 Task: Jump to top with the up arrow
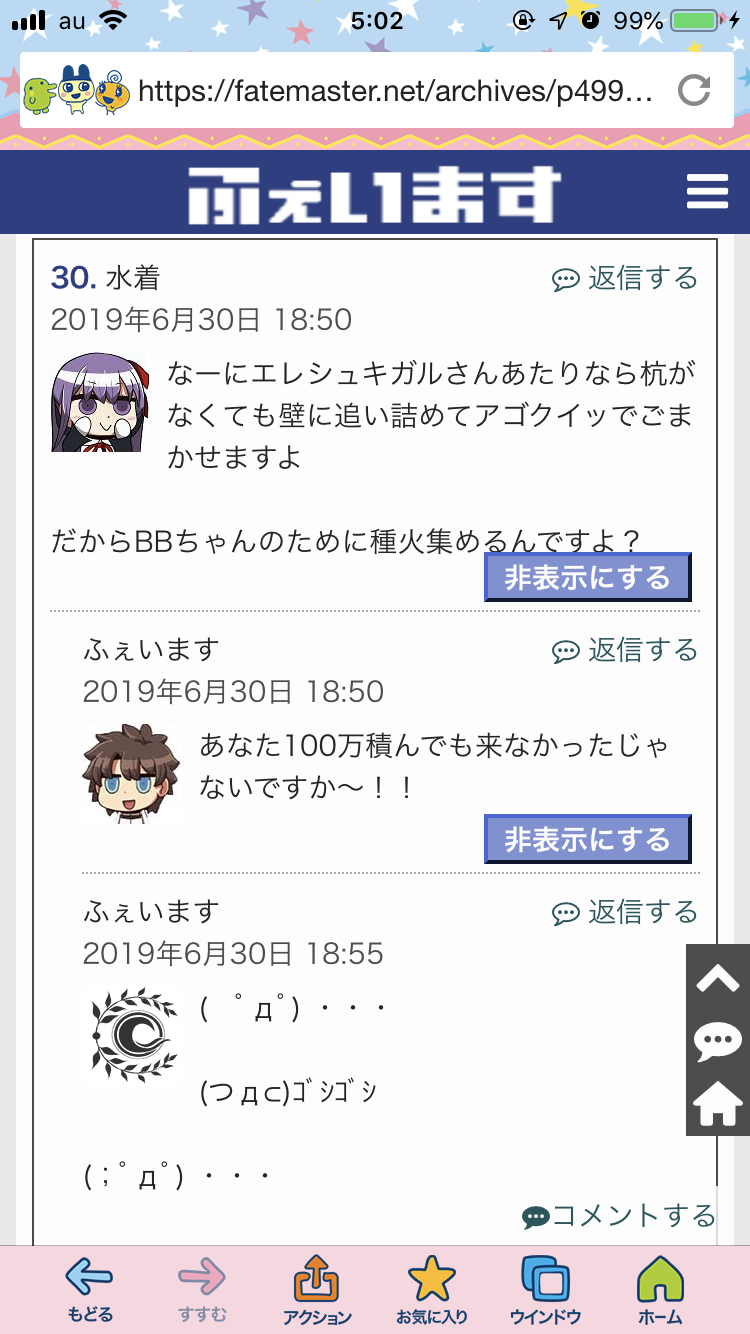tap(718, 977)
